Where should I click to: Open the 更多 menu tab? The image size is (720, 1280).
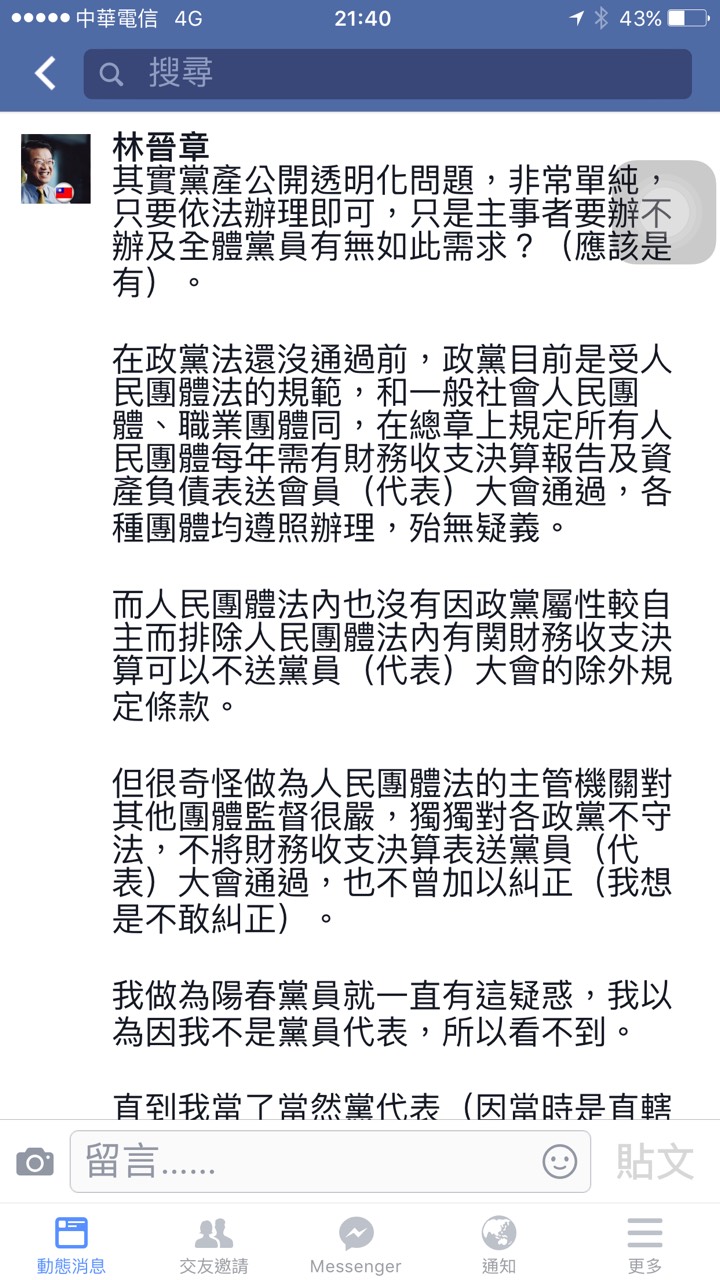pos(645,1244)
